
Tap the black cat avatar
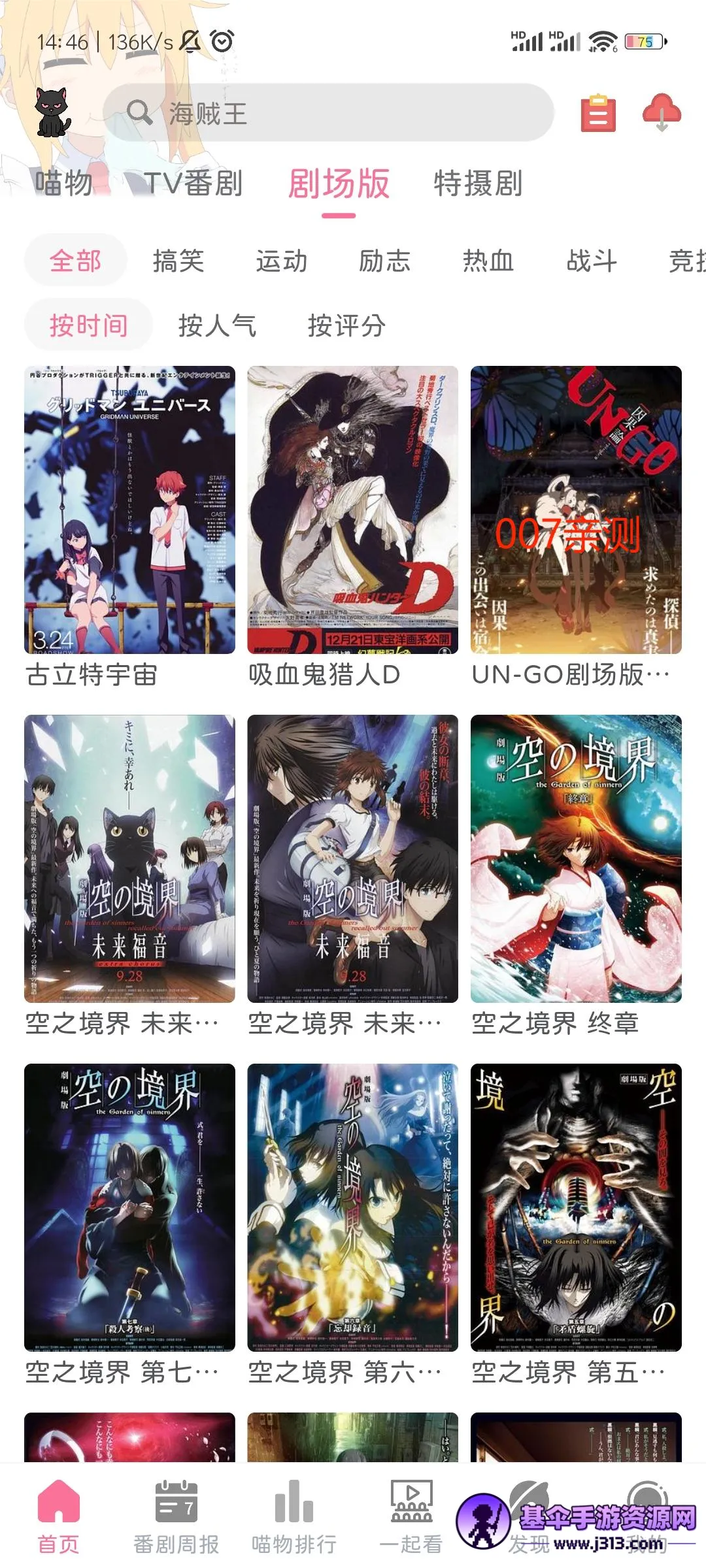pyautogui.click(x=53, y=112)
